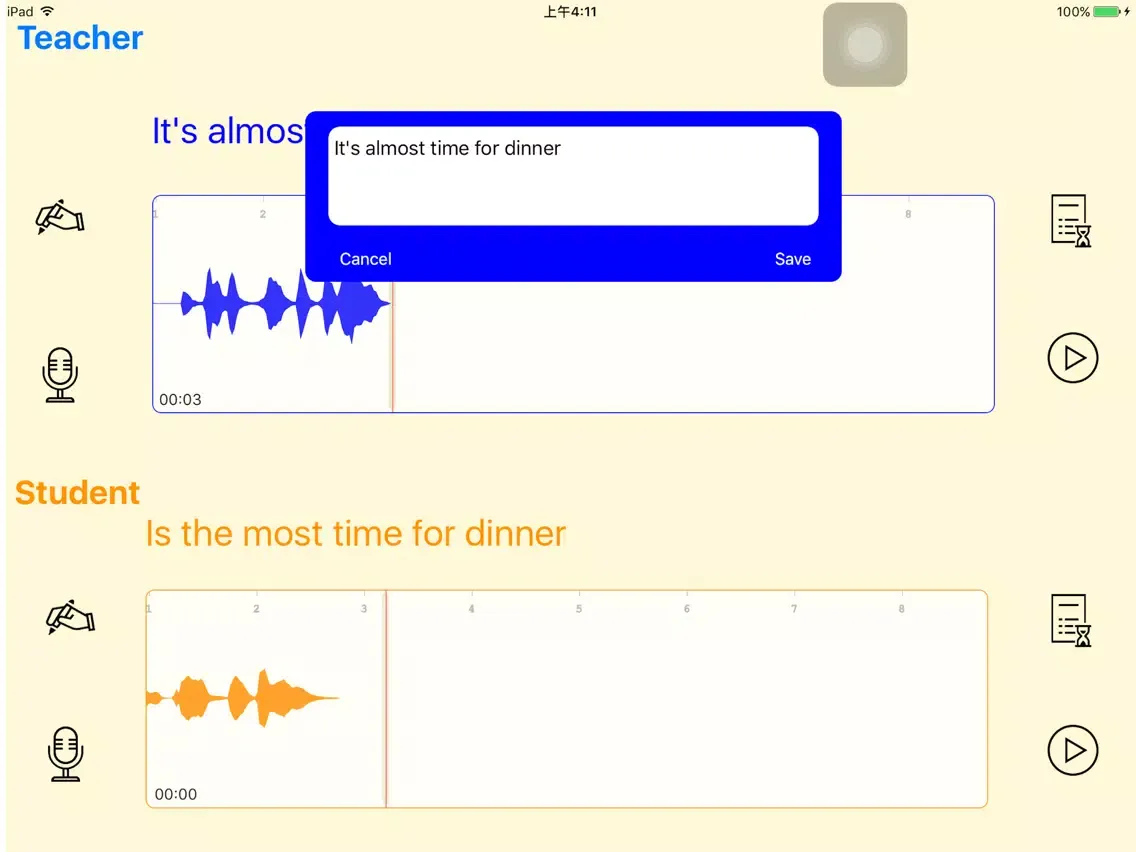Play the teacher recording
This screenshot has width=1136, height=852.
point(1072,358)
